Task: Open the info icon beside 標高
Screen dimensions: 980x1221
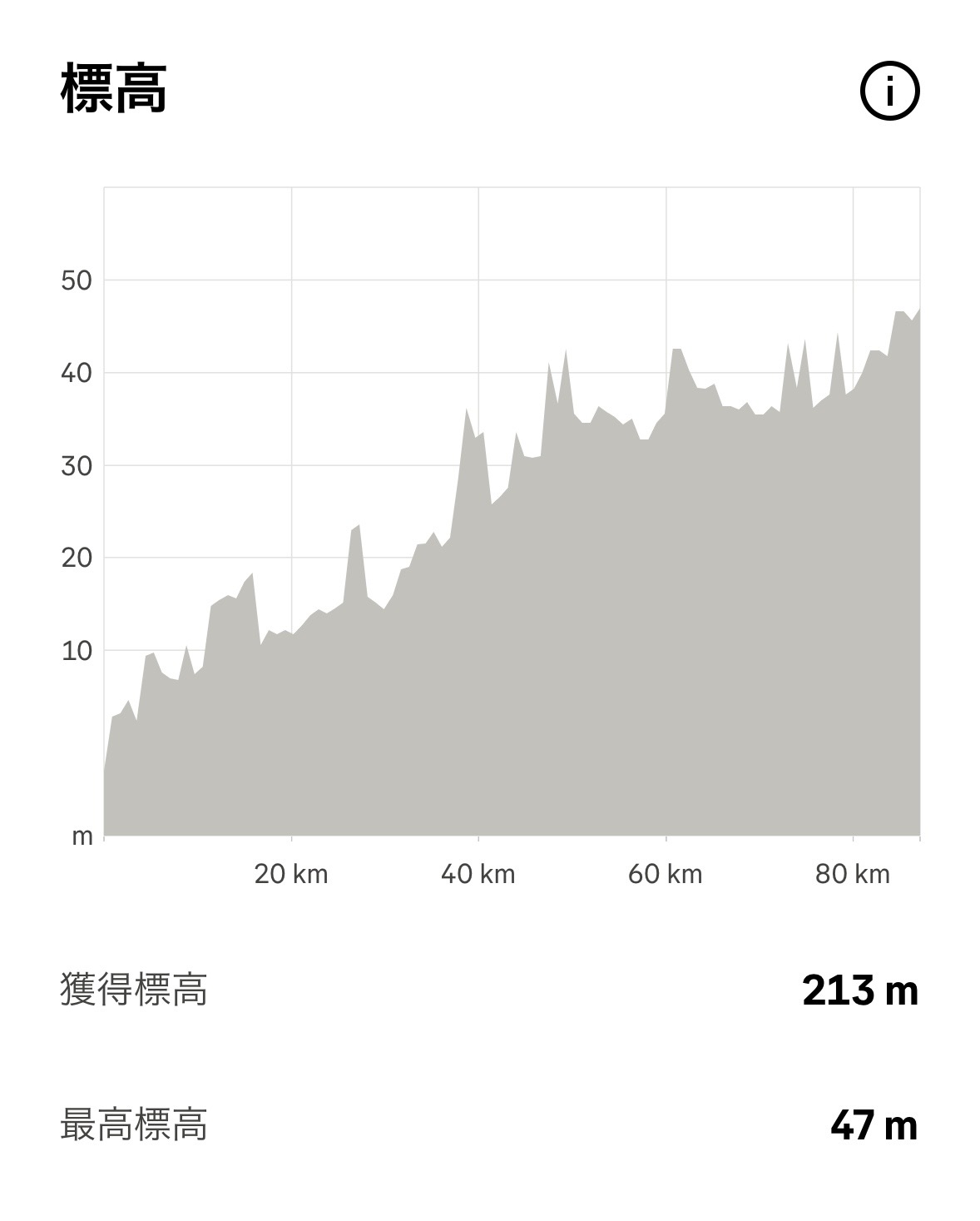Action: coord(888,90)
